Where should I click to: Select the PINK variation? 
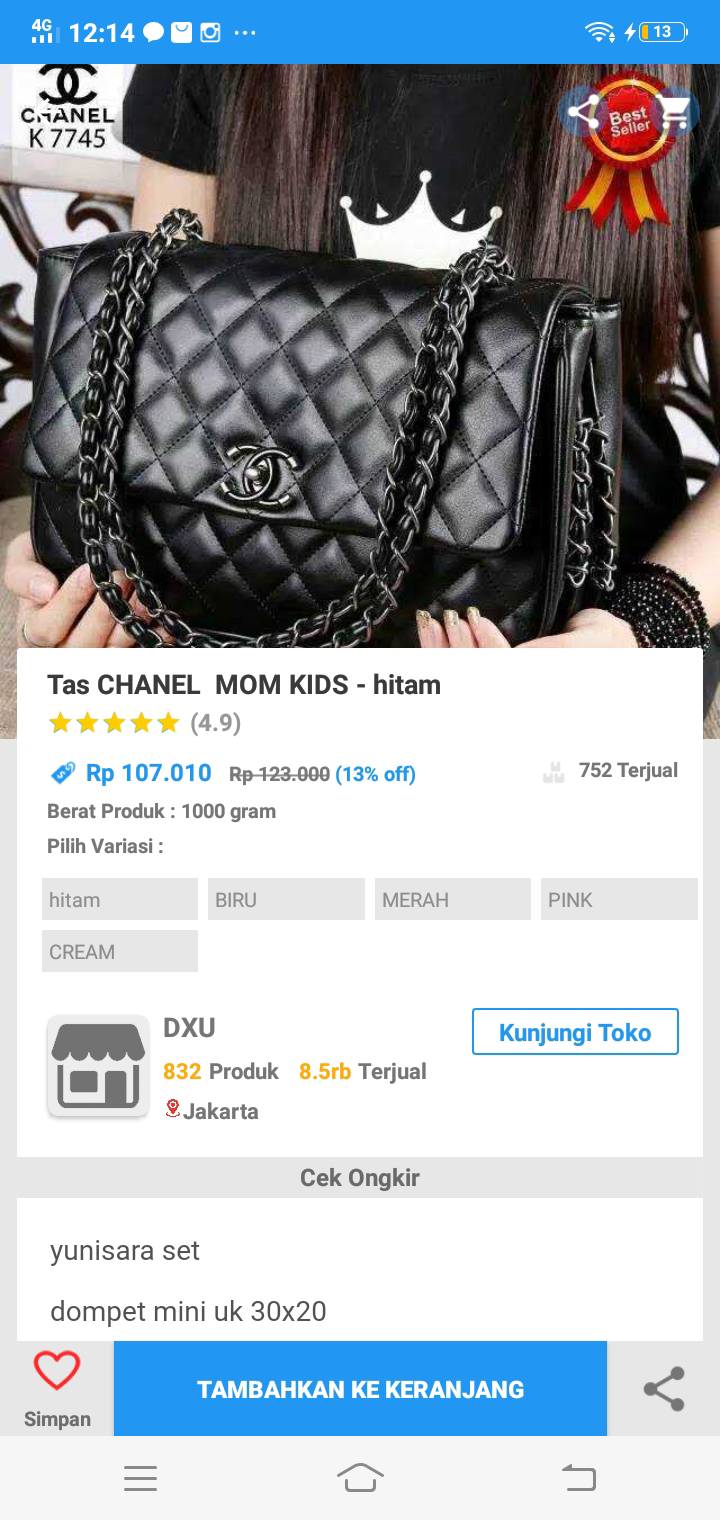[x=619, y=899]
